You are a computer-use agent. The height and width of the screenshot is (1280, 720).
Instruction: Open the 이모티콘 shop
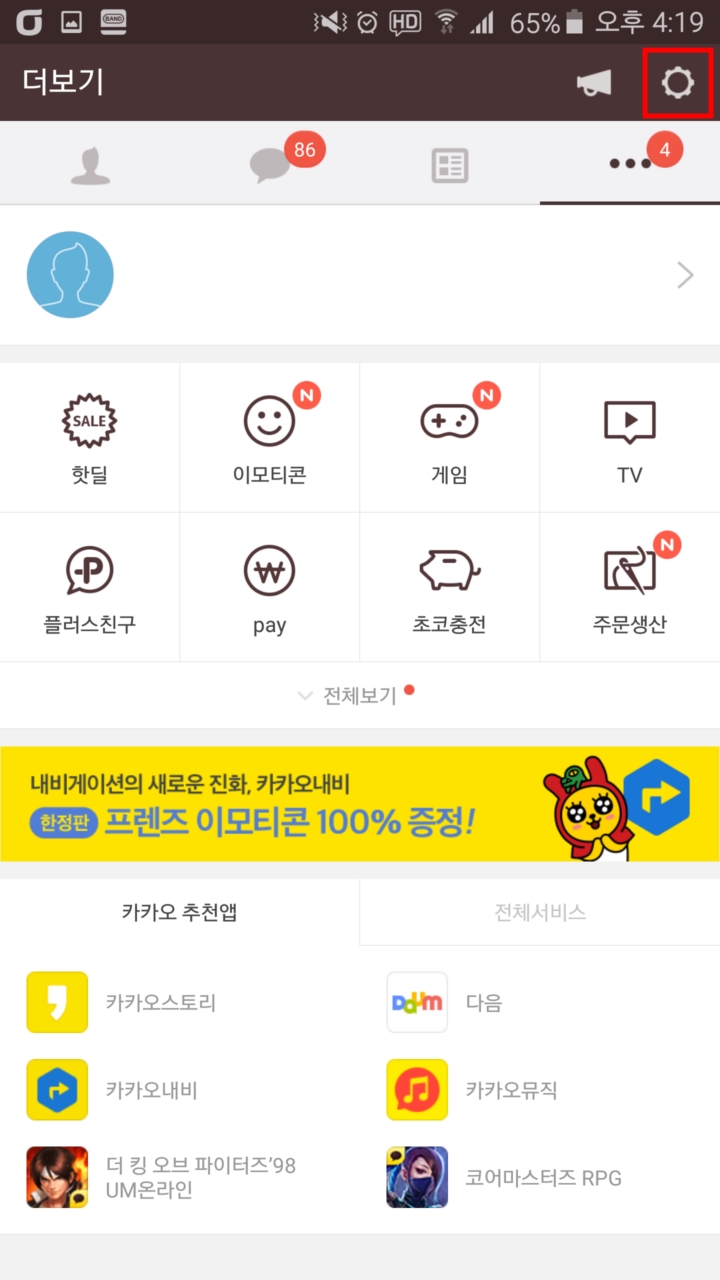pyautogui.click(x=270, y=438)
